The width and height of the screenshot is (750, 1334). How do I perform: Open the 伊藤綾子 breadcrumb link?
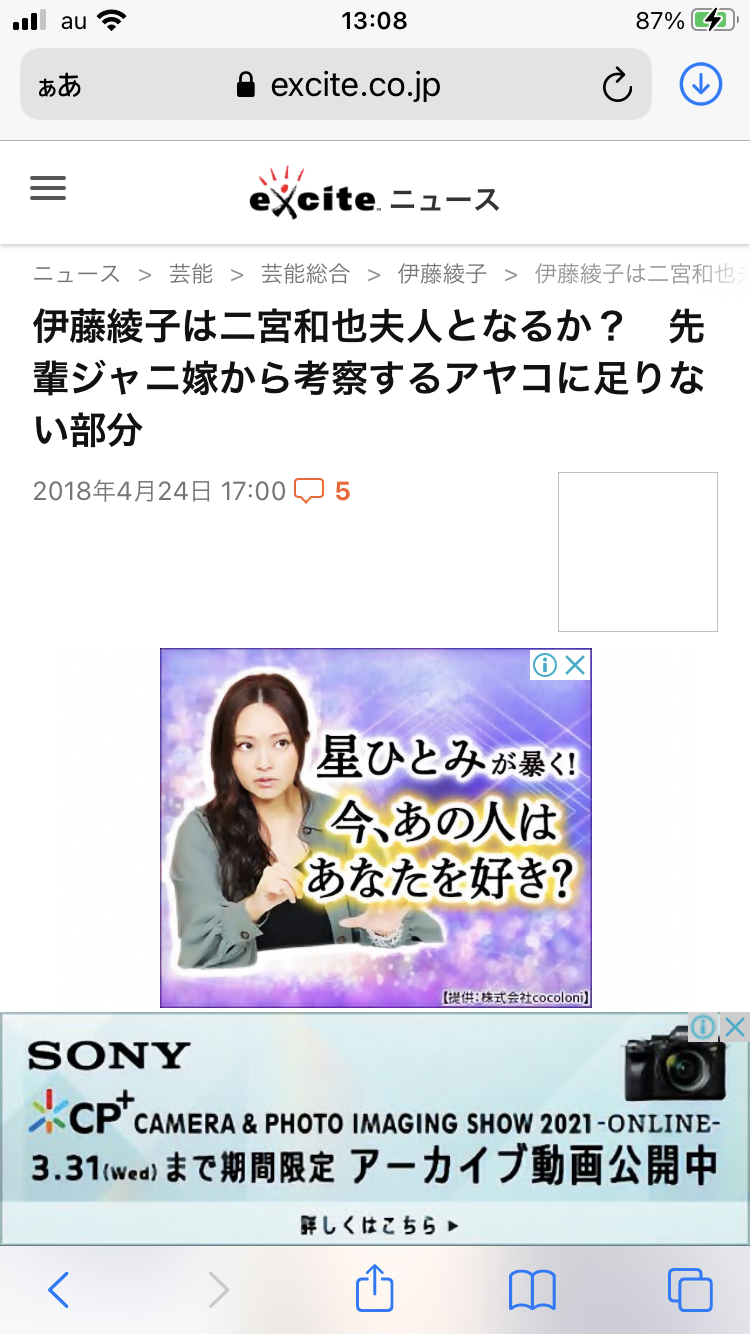pyautogui.click(x=442, y=273)
